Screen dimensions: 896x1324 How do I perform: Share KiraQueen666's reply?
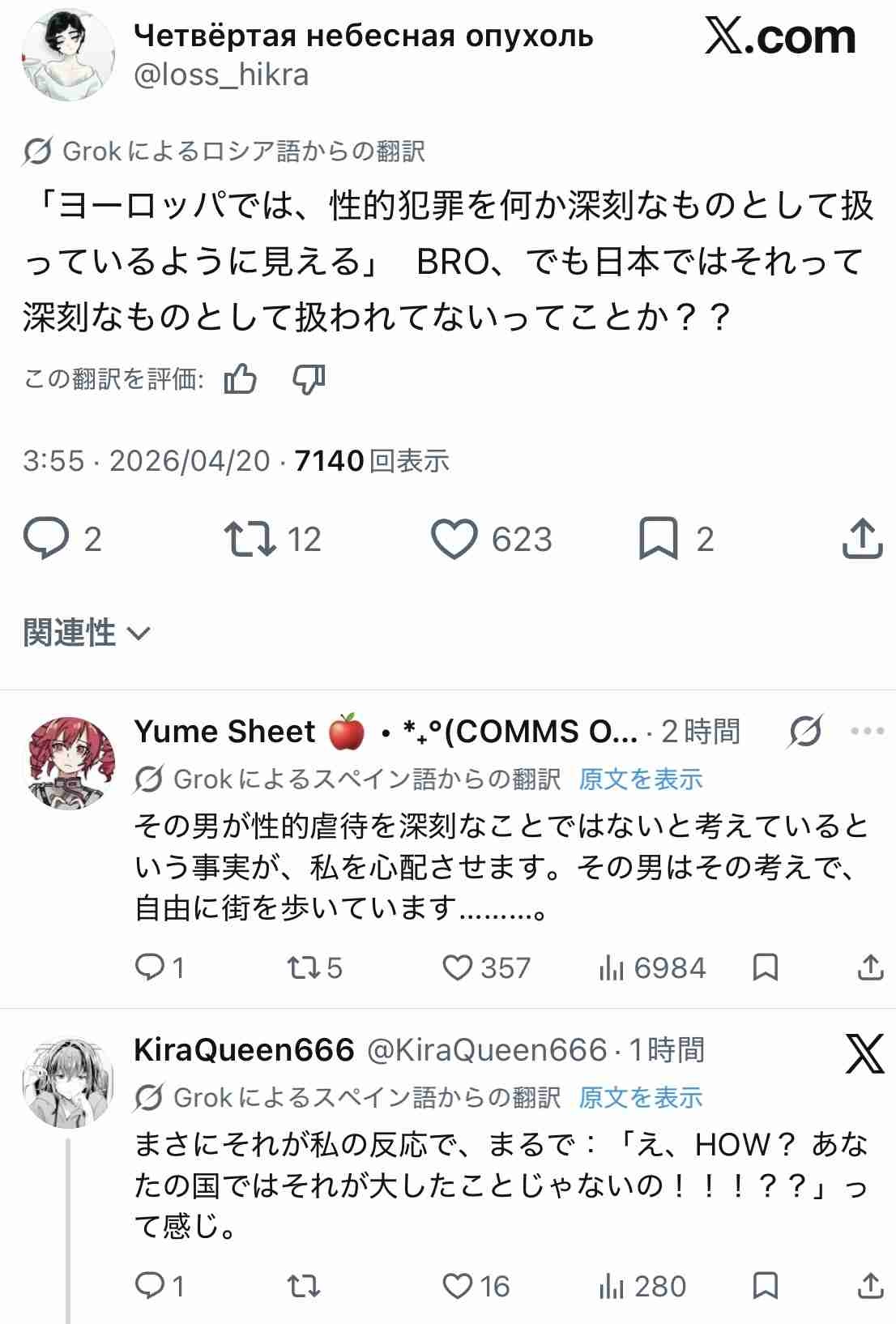[870, 1286]
